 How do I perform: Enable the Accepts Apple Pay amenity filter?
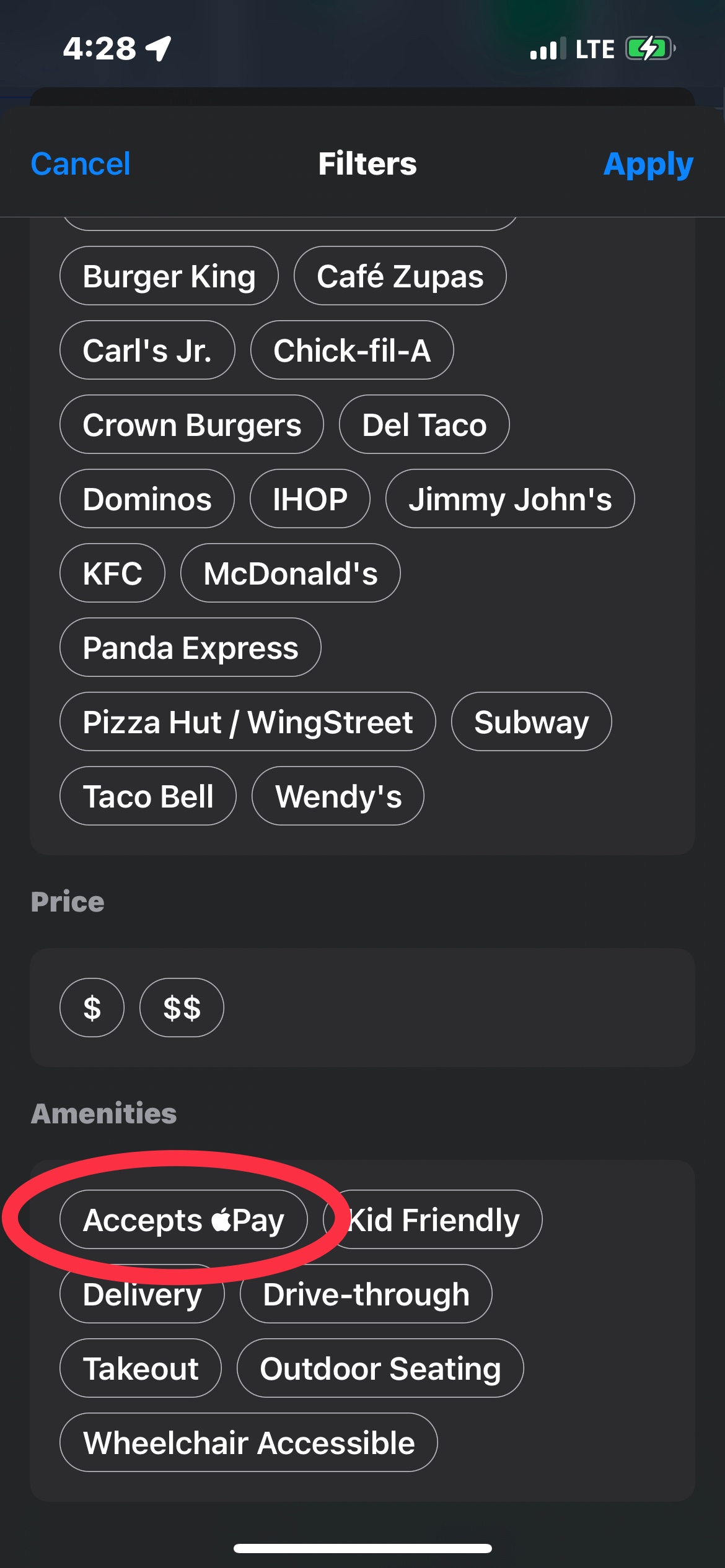[183, 1220]
